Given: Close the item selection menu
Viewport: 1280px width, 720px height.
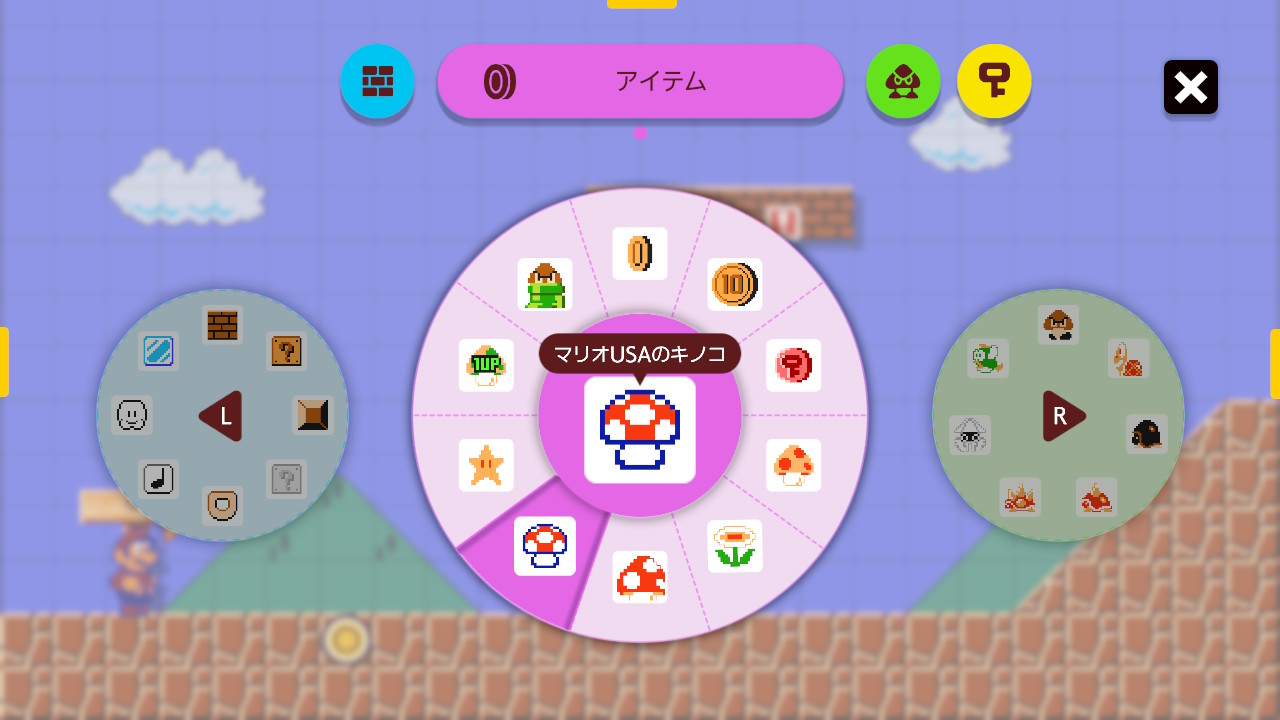Looking at the screenshot, I should click(x=1190, y=87).
